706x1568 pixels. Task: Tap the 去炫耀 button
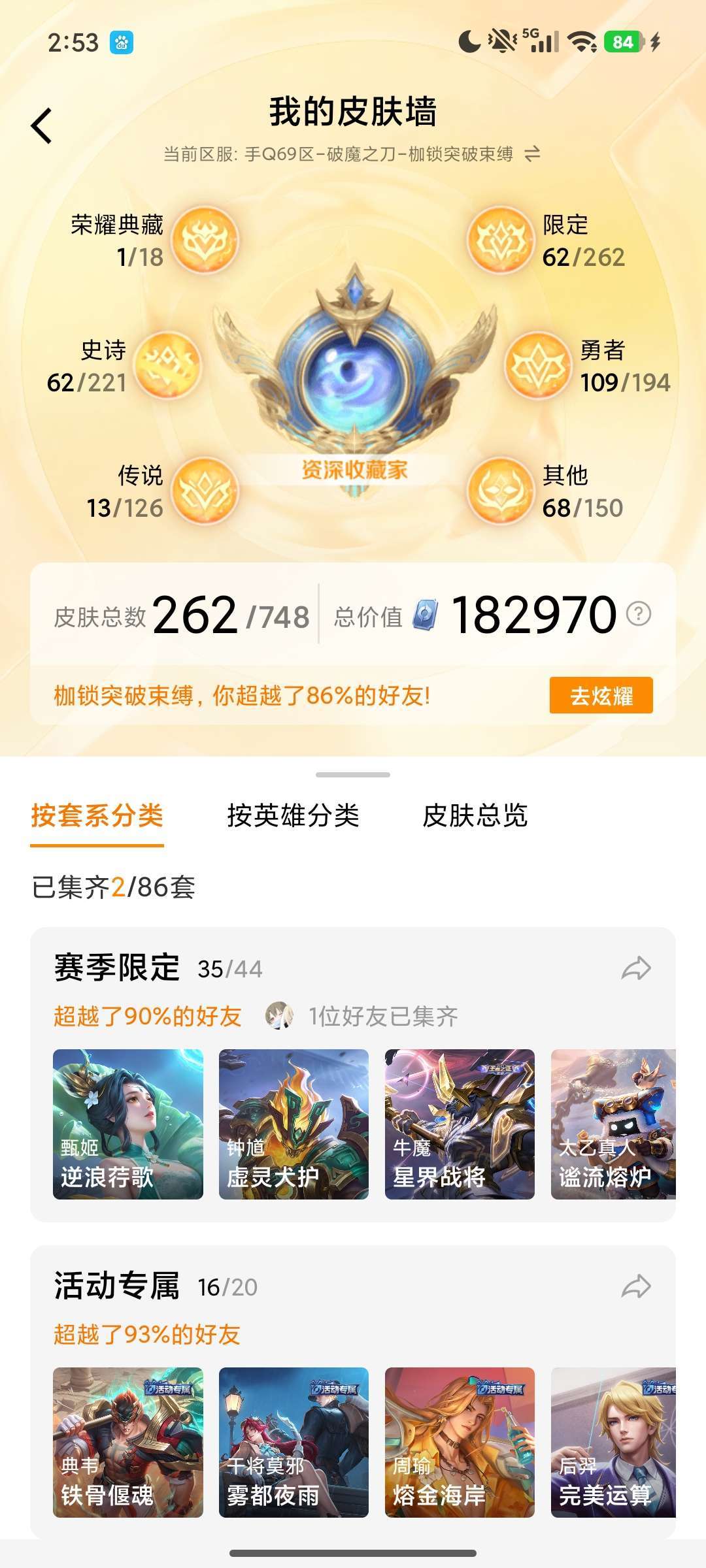[x=601, y=695]
